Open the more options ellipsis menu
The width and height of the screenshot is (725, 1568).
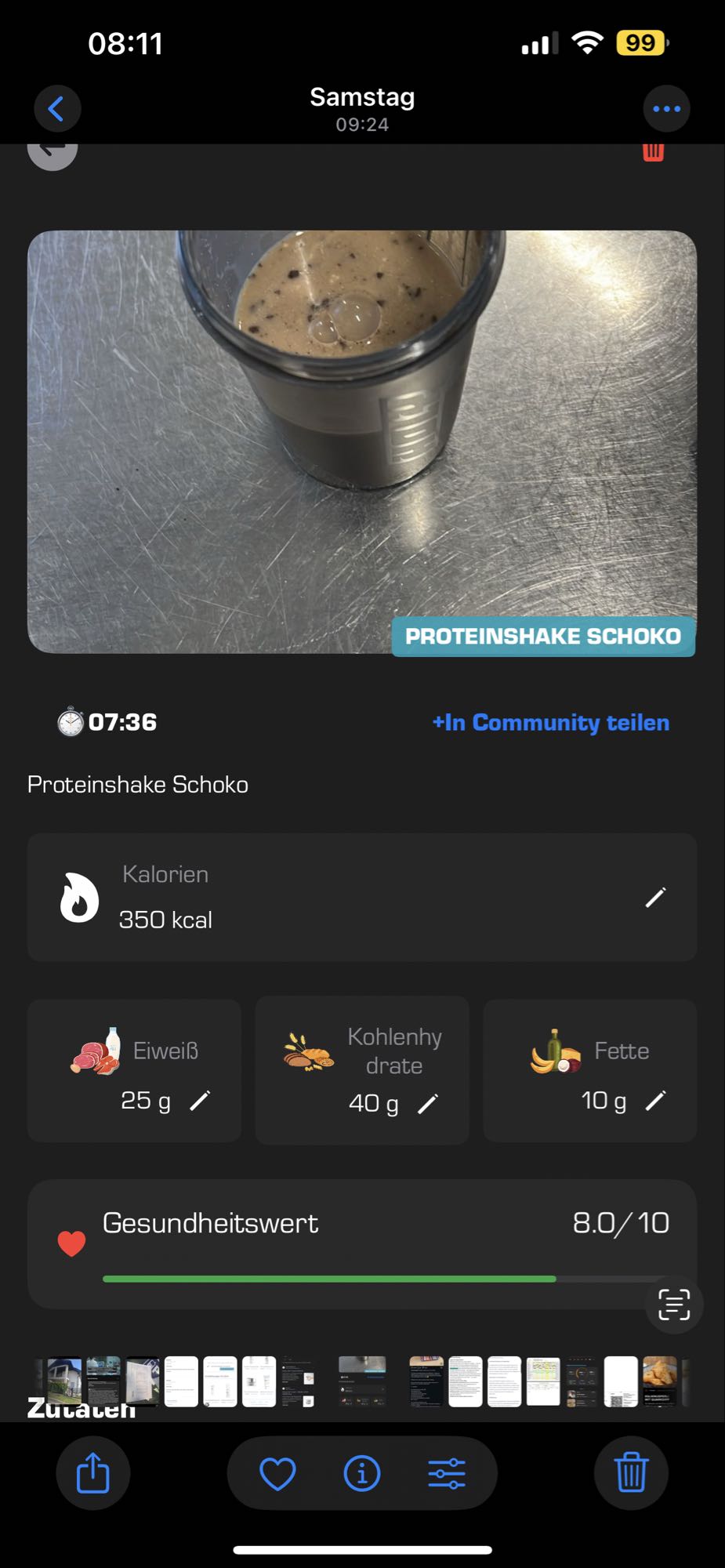667,108
